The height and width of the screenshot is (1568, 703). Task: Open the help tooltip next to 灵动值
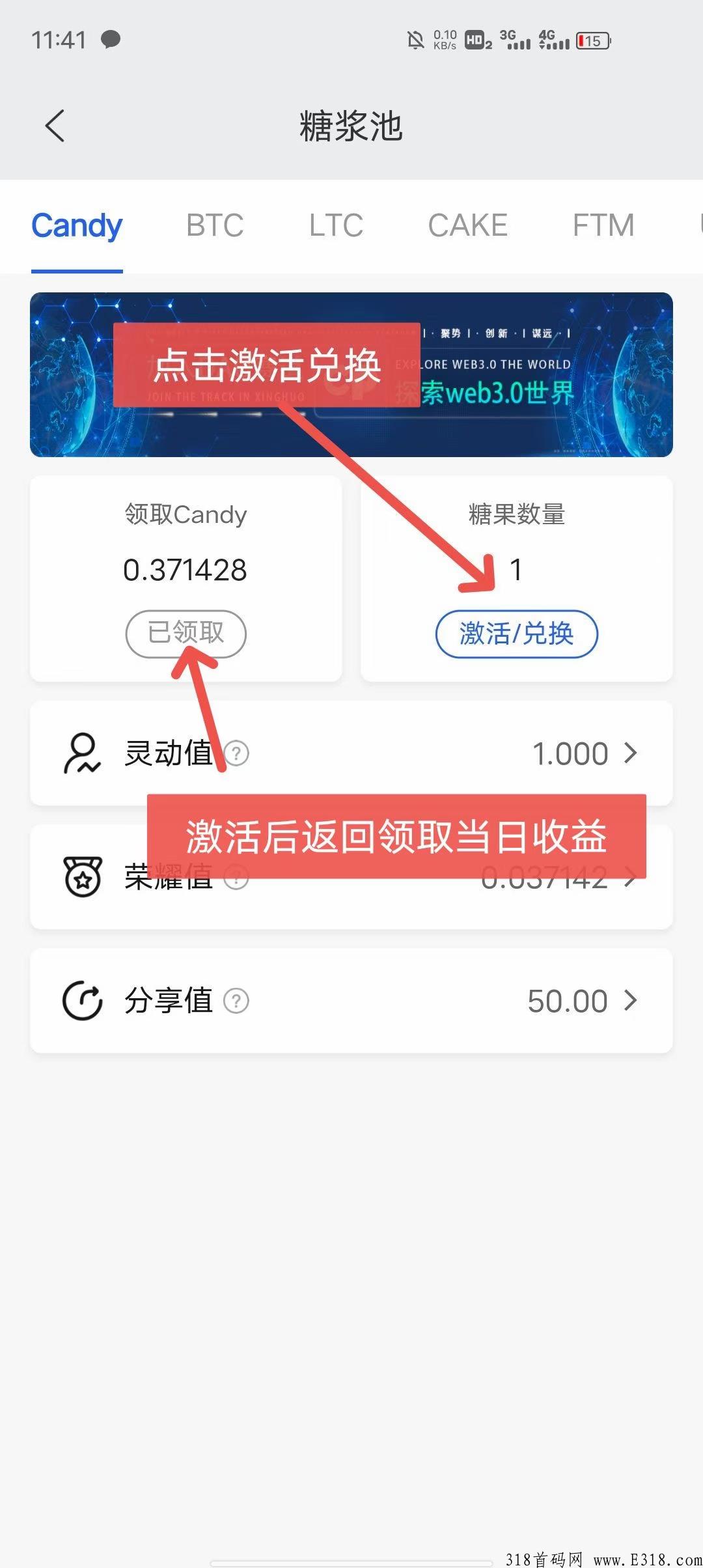(x=236, y=753)
